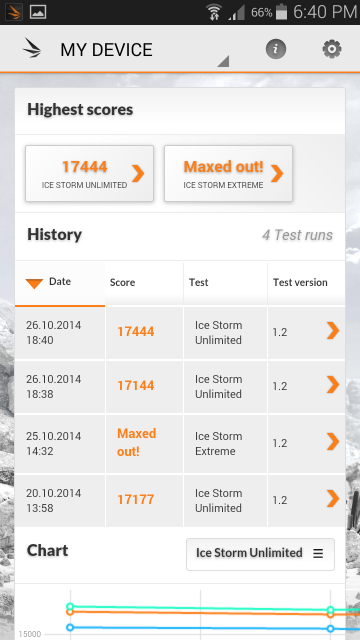Screen dimensions: 360x640
Task: Open the settings gear
Action: [x=332, y=49]
